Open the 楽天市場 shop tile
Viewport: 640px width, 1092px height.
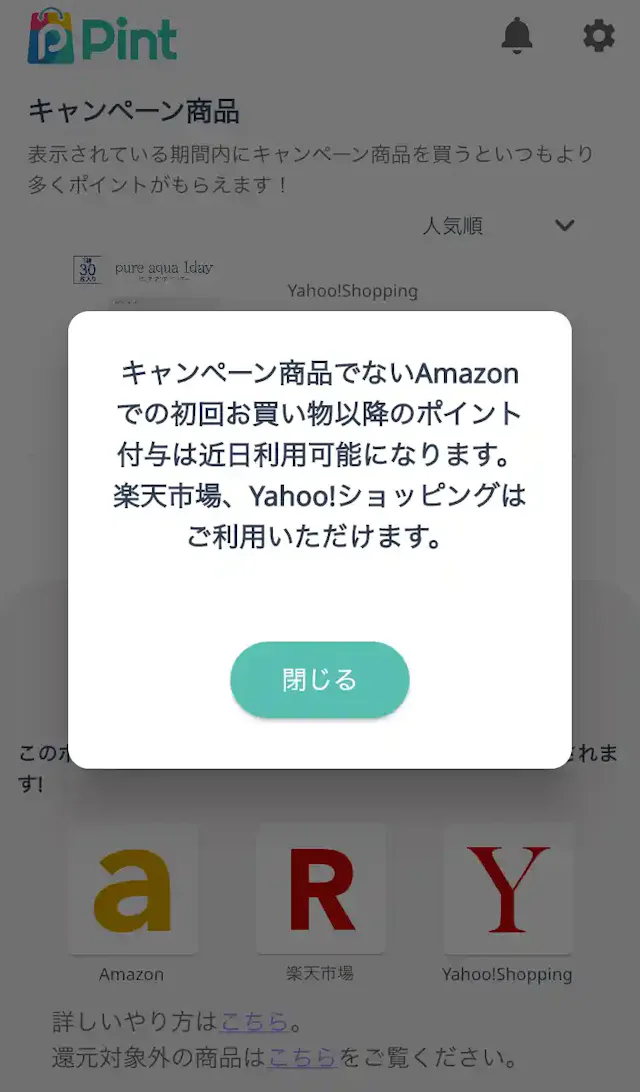click(x=320, y=889)
